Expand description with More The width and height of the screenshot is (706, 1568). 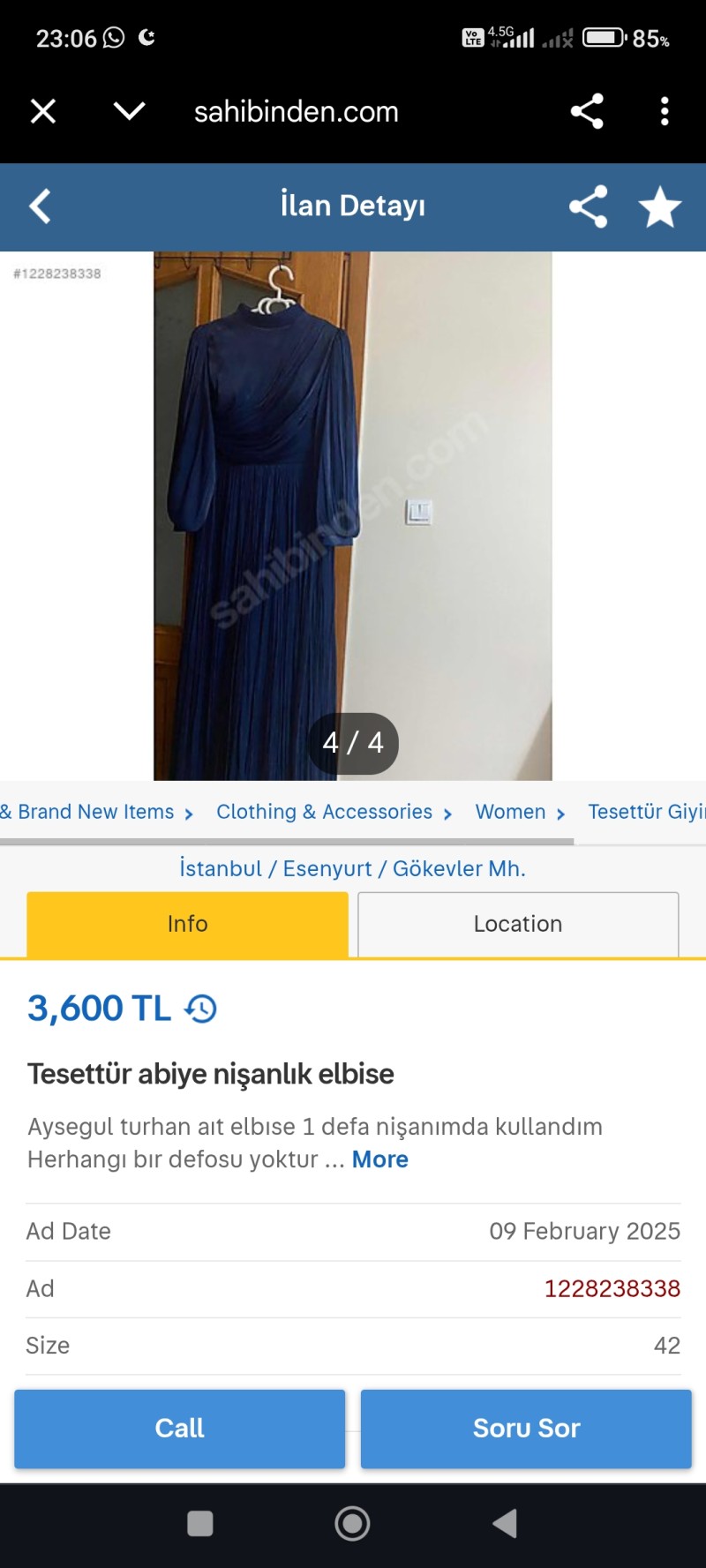(379, 1159)
